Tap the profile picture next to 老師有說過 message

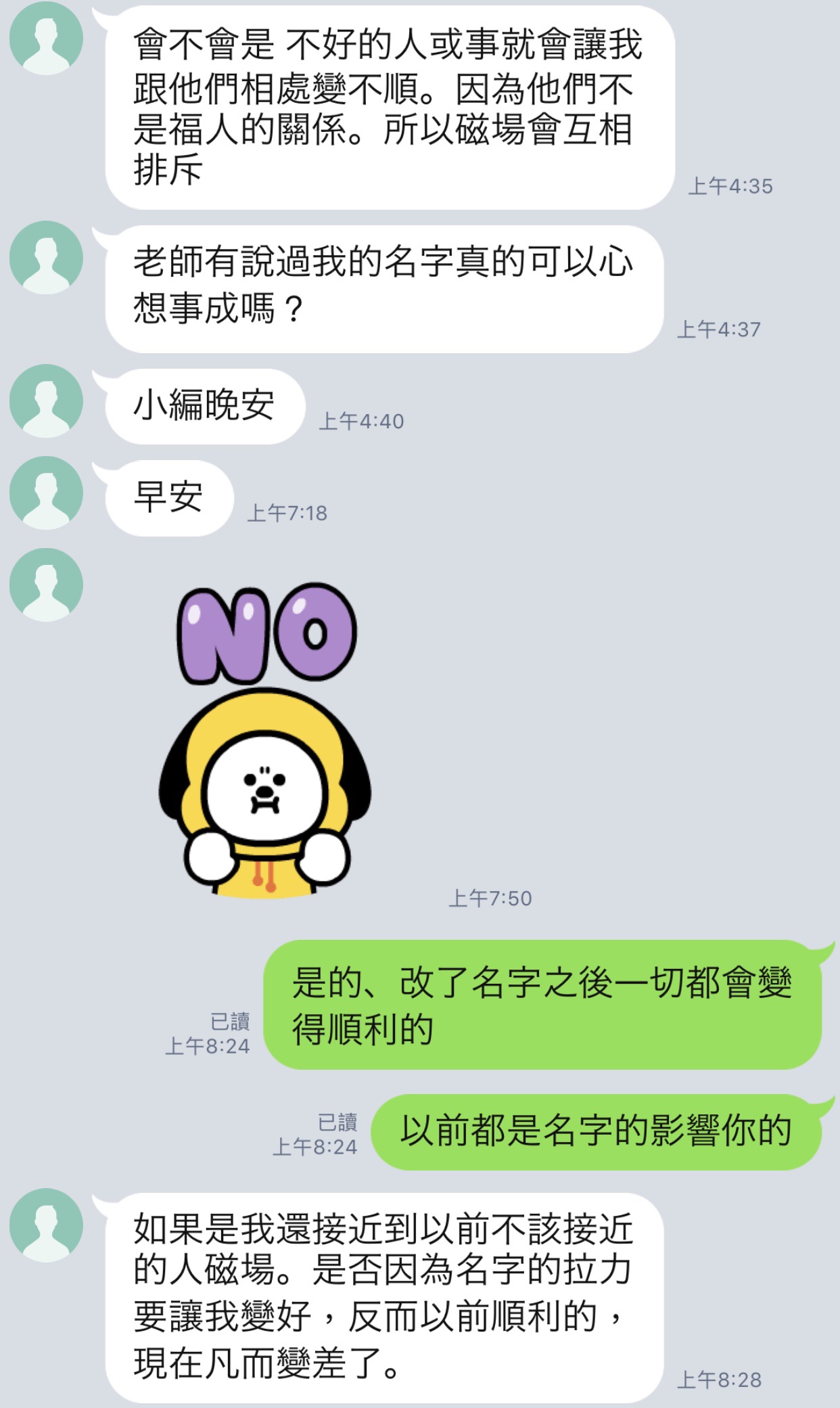(46, 258)
